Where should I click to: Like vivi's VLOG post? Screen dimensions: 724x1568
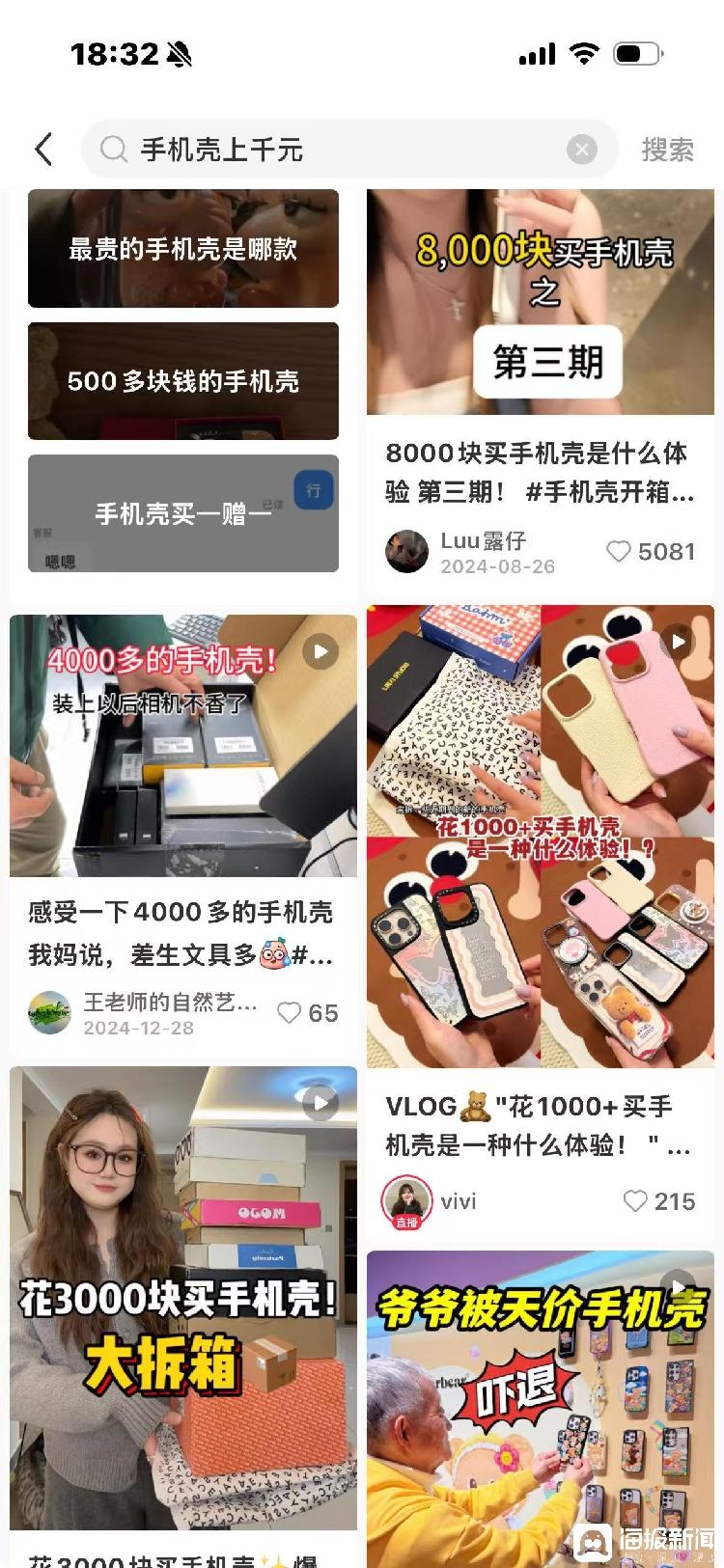click(634, 1201)
